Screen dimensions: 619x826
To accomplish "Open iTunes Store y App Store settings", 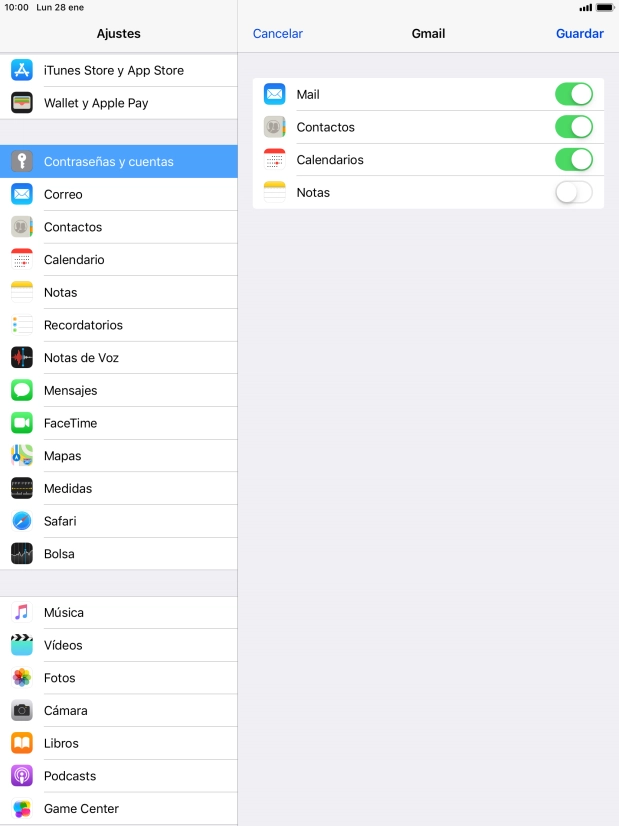I will click(118, 70).
